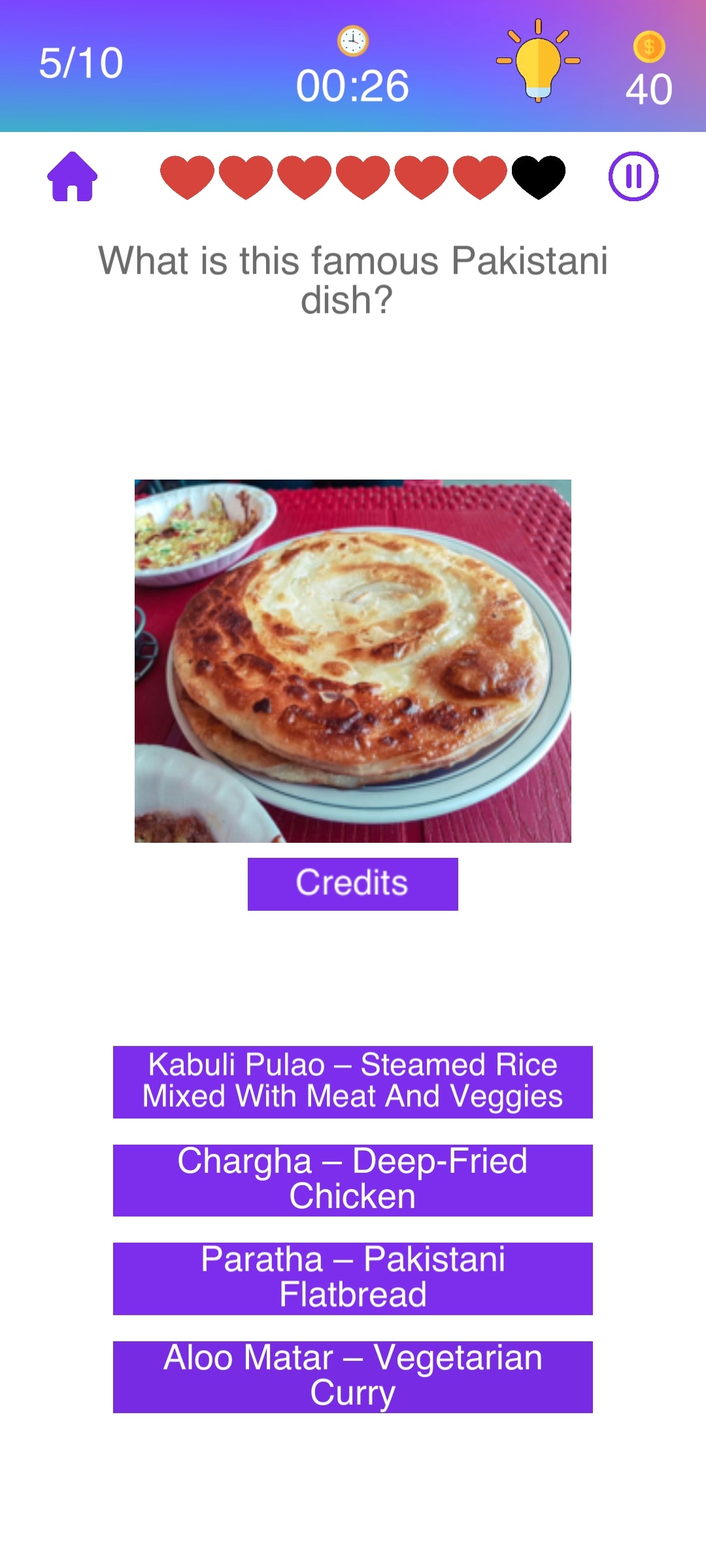This screenshot has height=1568, width=706.
Task: Use the lightbulb hint
Action: tap(538, 61)
